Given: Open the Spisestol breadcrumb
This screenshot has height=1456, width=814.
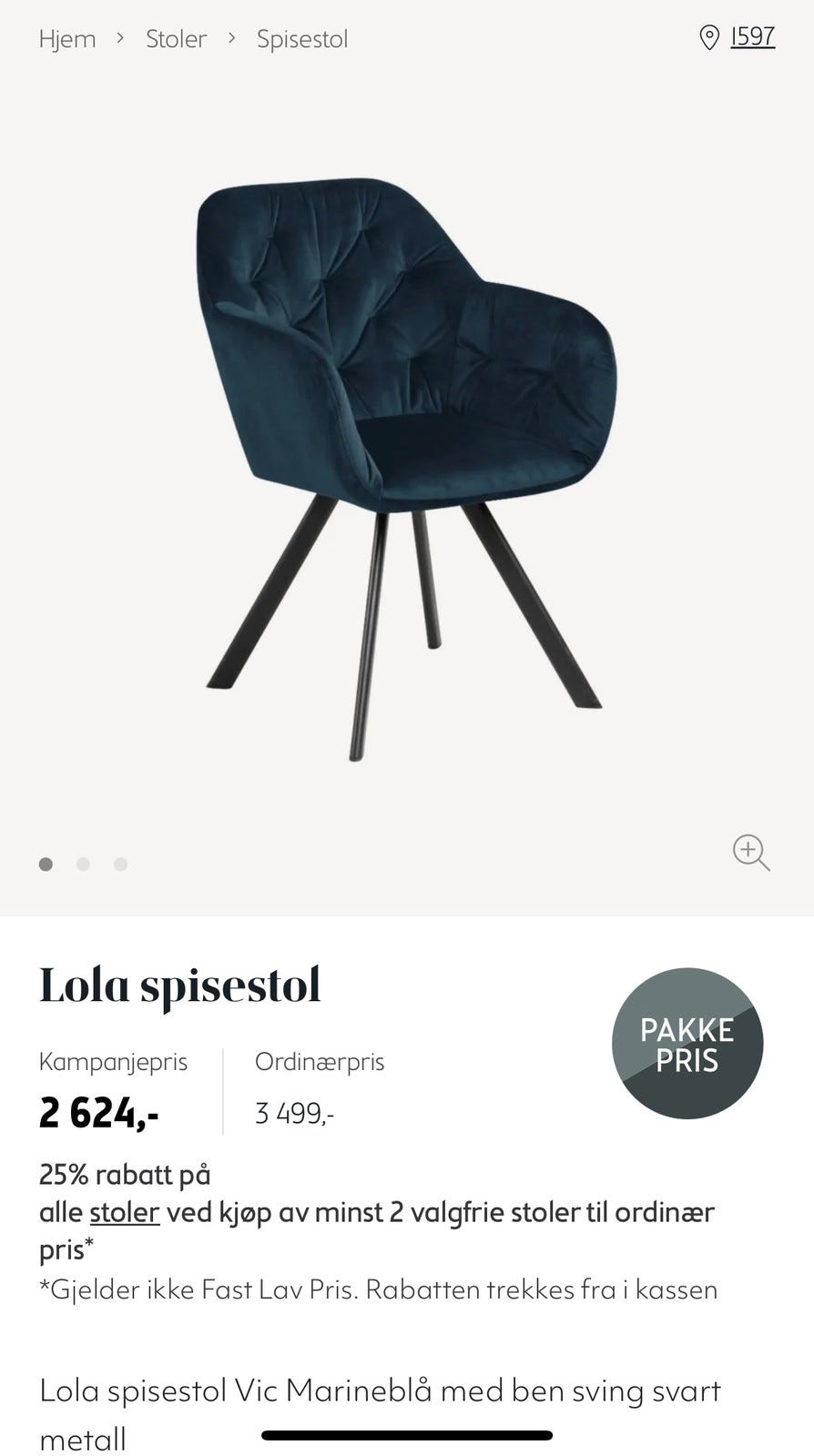Looking at the screenshot, I should point(301,39).
